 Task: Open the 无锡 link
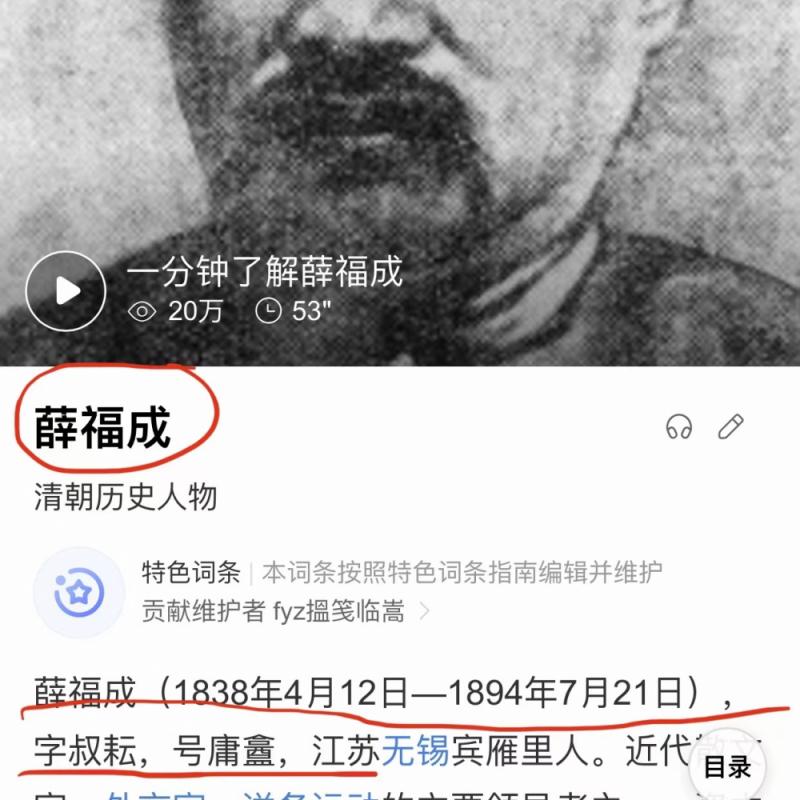[414, 749]
